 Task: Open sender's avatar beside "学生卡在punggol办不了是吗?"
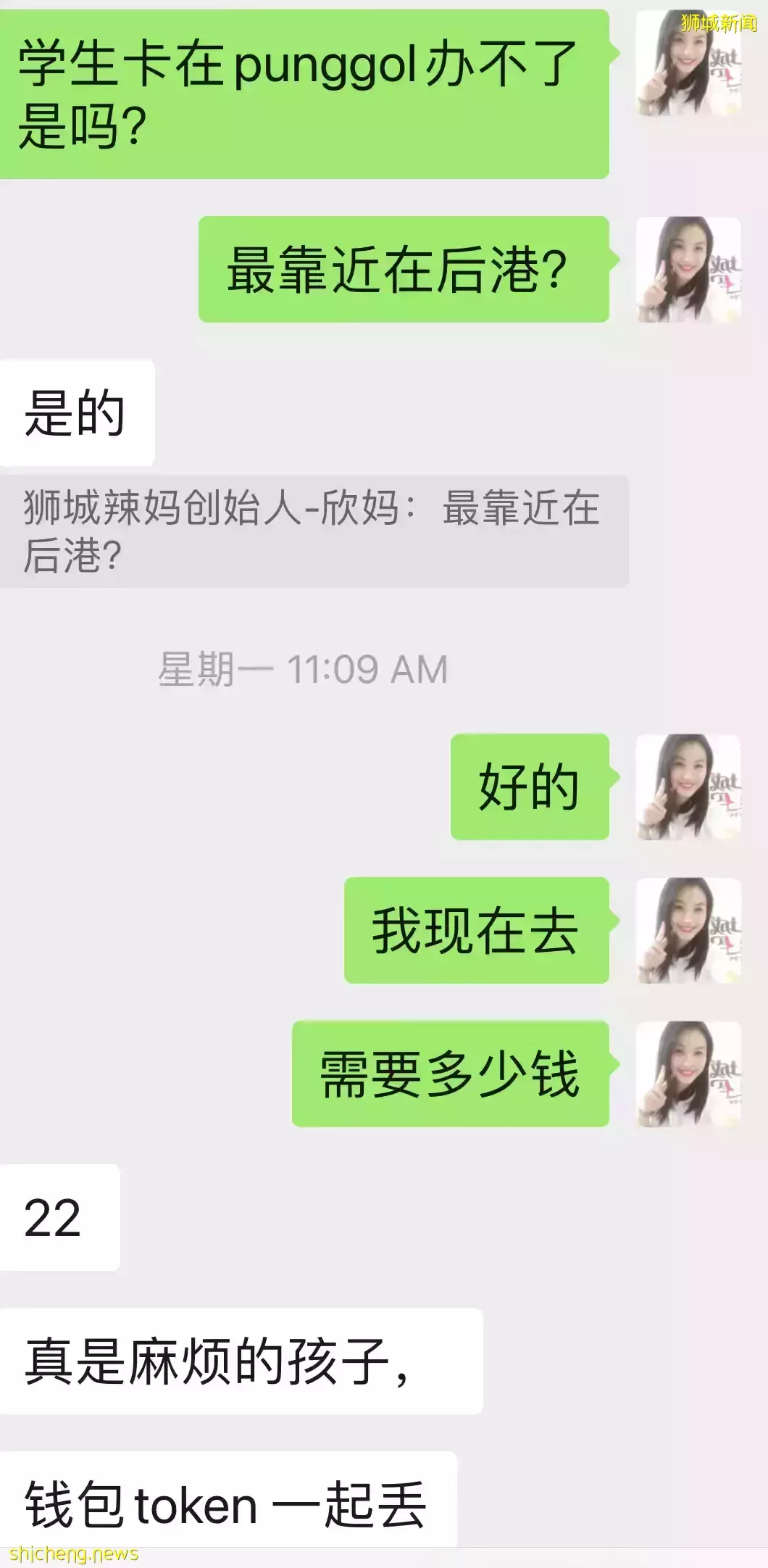click(688, 63)
